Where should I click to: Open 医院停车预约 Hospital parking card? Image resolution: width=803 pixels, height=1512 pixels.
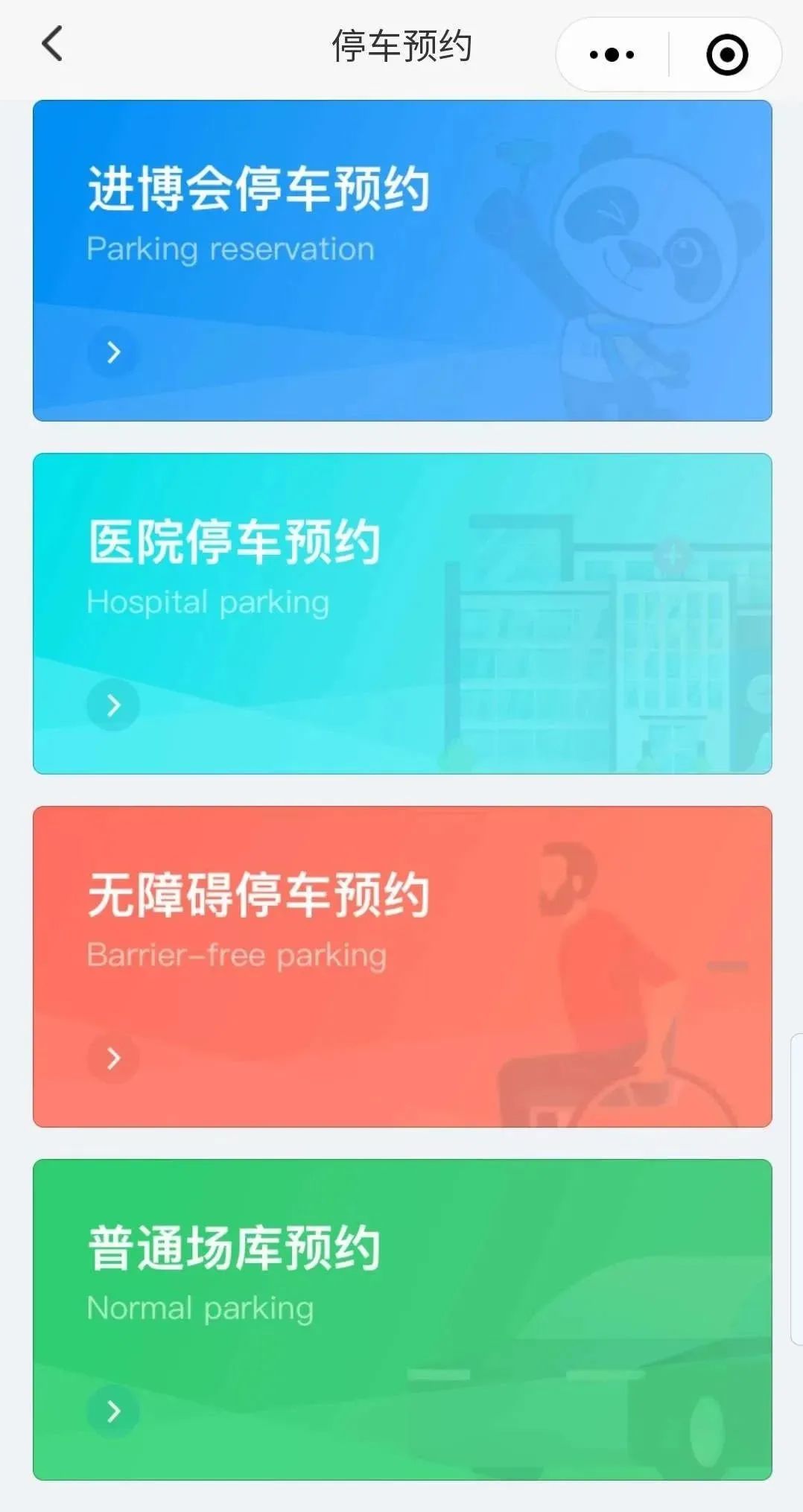tap(402, 613)
